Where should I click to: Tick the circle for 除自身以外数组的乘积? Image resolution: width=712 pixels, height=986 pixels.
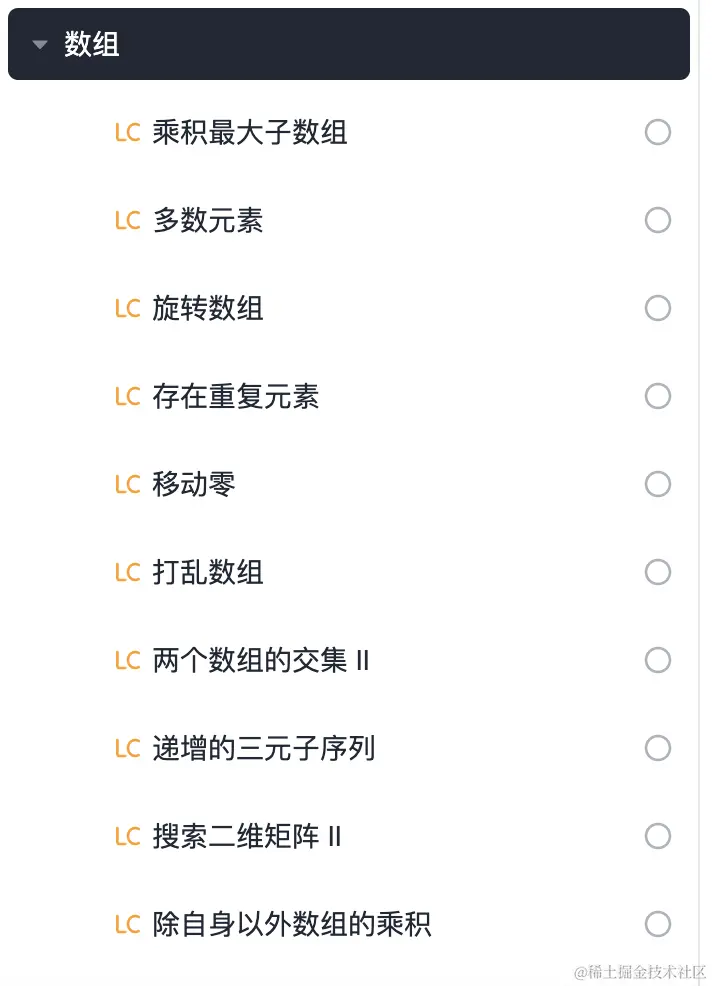click(x=658, y=924)
